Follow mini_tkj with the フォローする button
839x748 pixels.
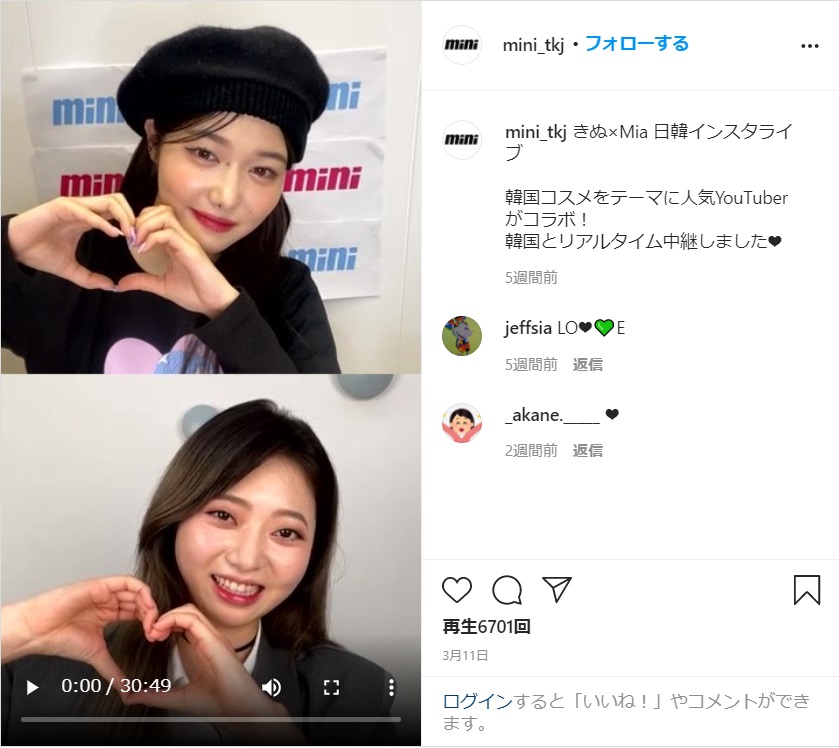pyautogui.click(x=636, y=44)
